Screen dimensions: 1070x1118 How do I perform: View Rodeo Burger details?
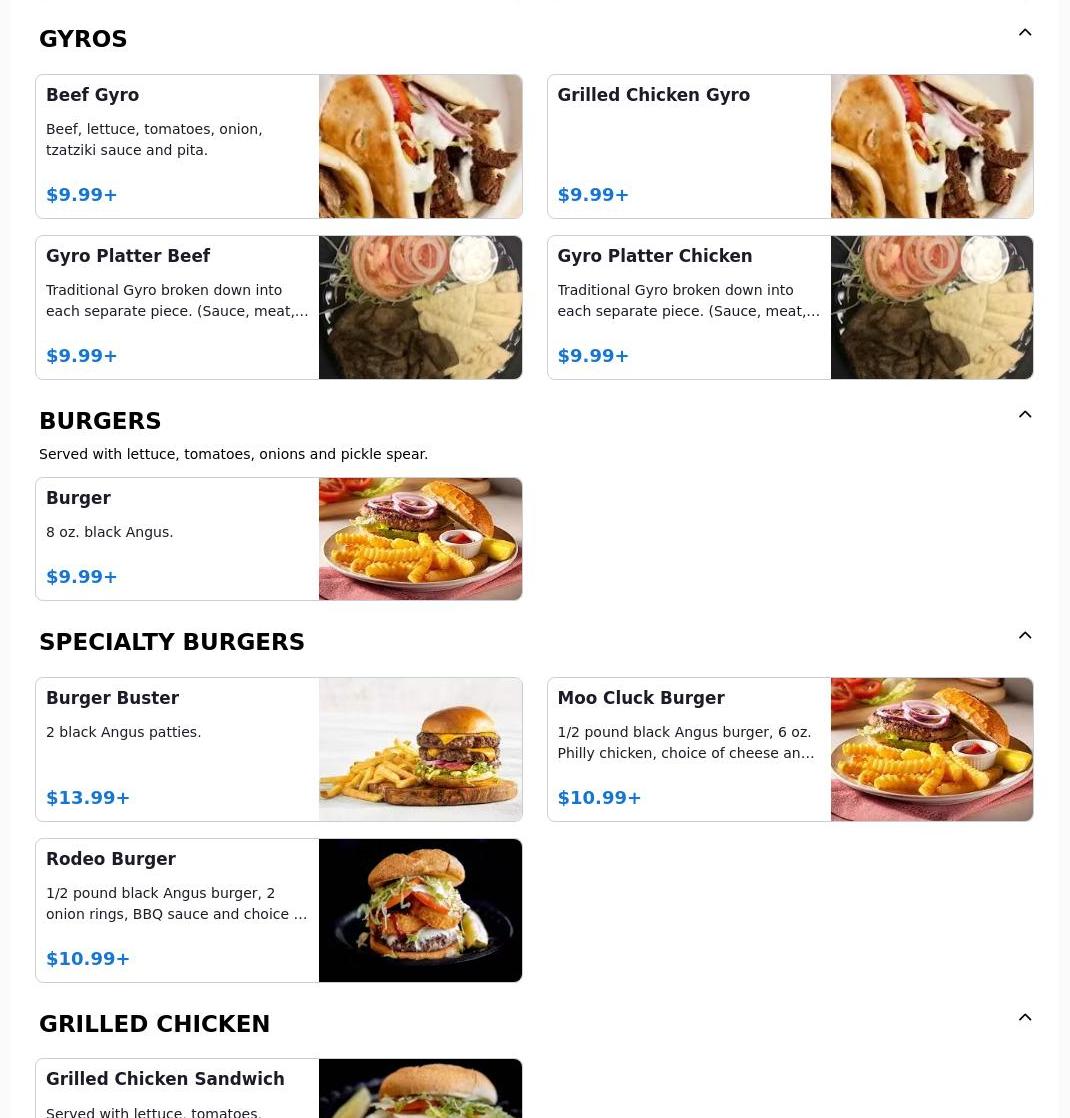tap(278, 910)
